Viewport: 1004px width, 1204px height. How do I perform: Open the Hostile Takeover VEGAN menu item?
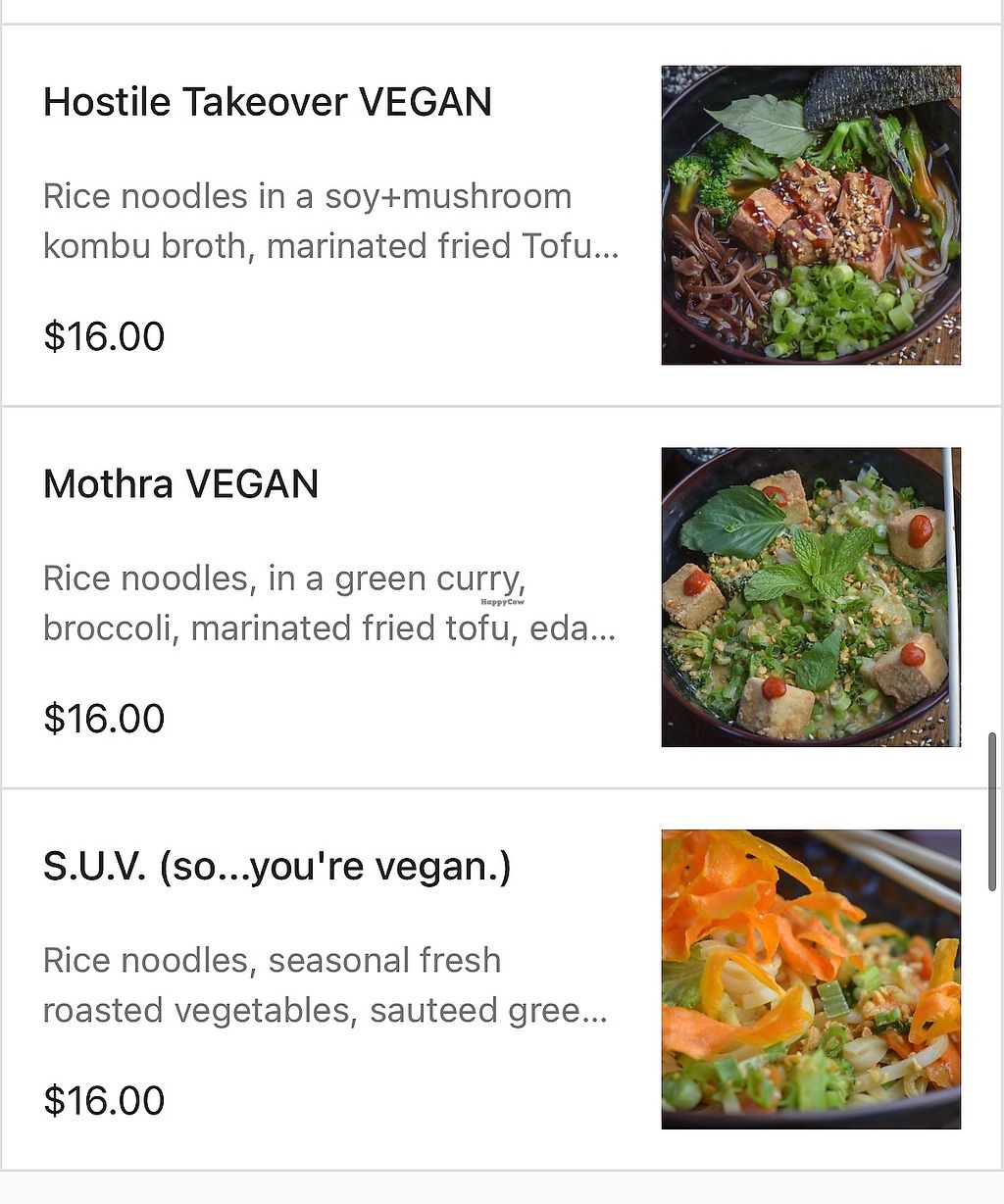point(268,103)
